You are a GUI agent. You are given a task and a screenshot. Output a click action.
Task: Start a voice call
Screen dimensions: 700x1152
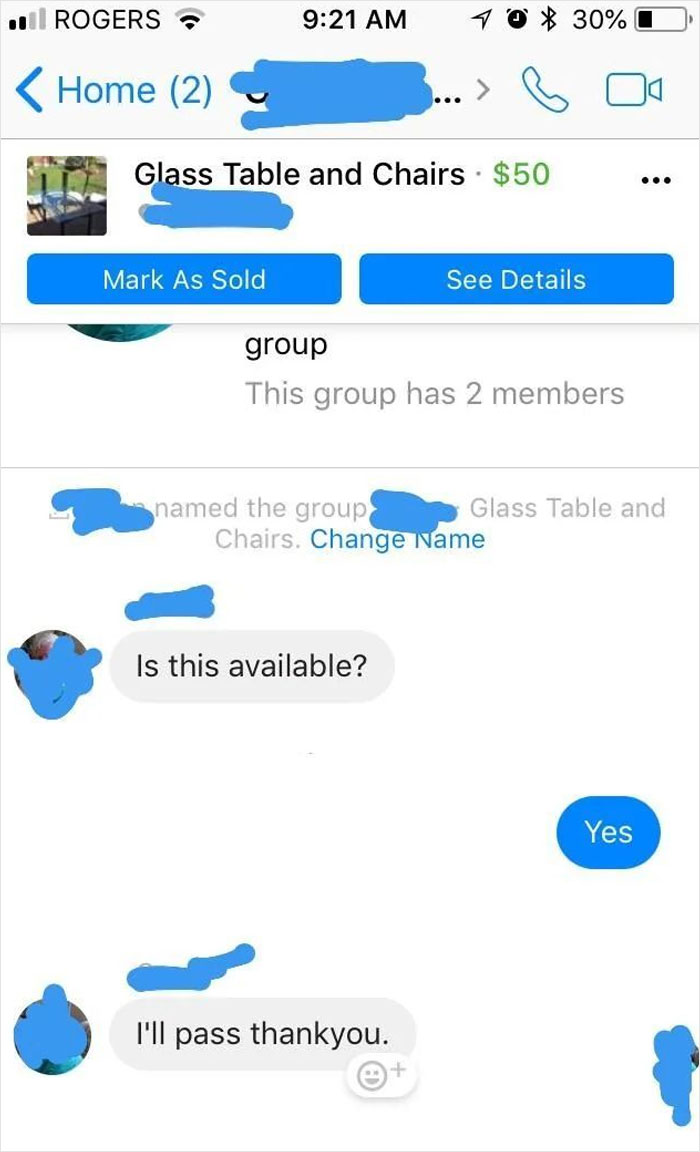tap(545, 90)
